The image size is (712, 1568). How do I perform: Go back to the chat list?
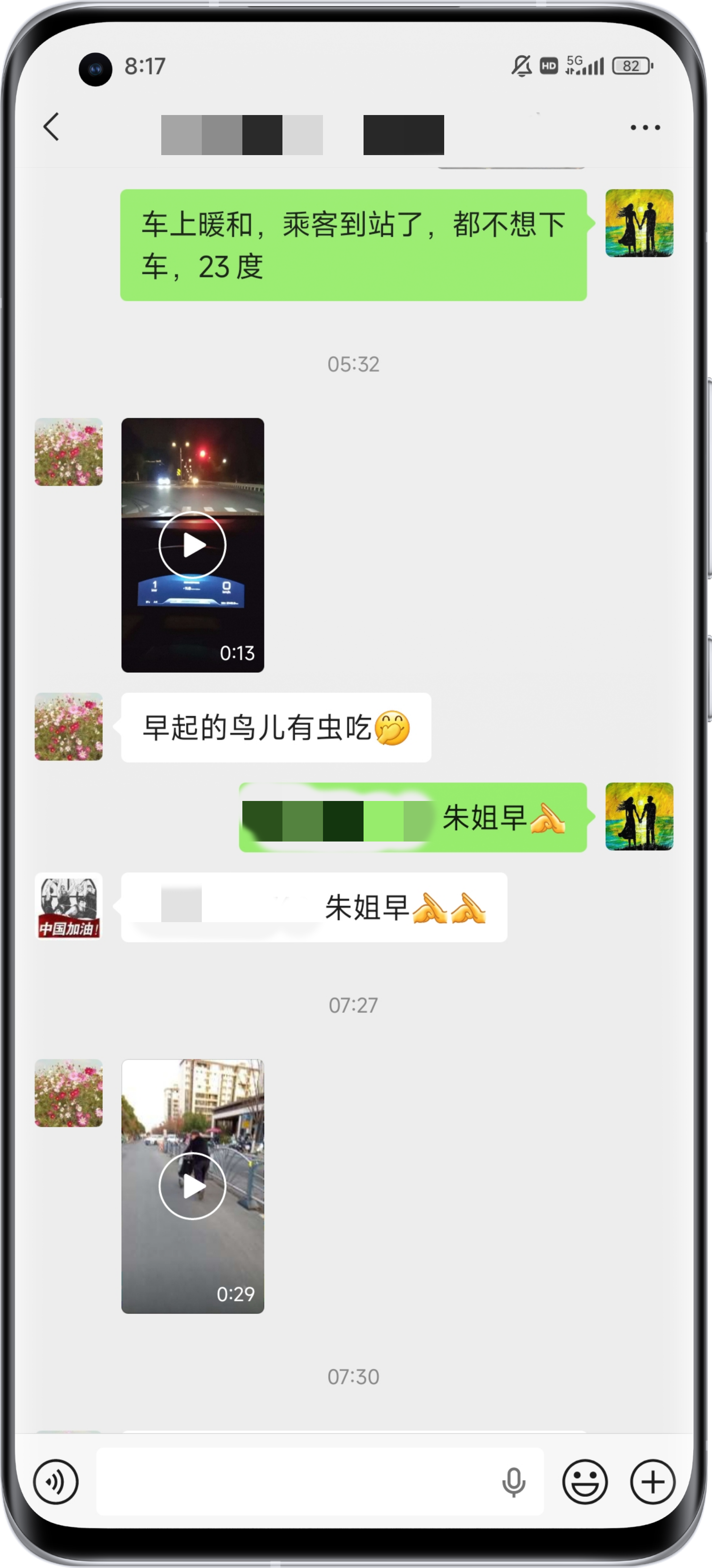[x=52, y=127]
